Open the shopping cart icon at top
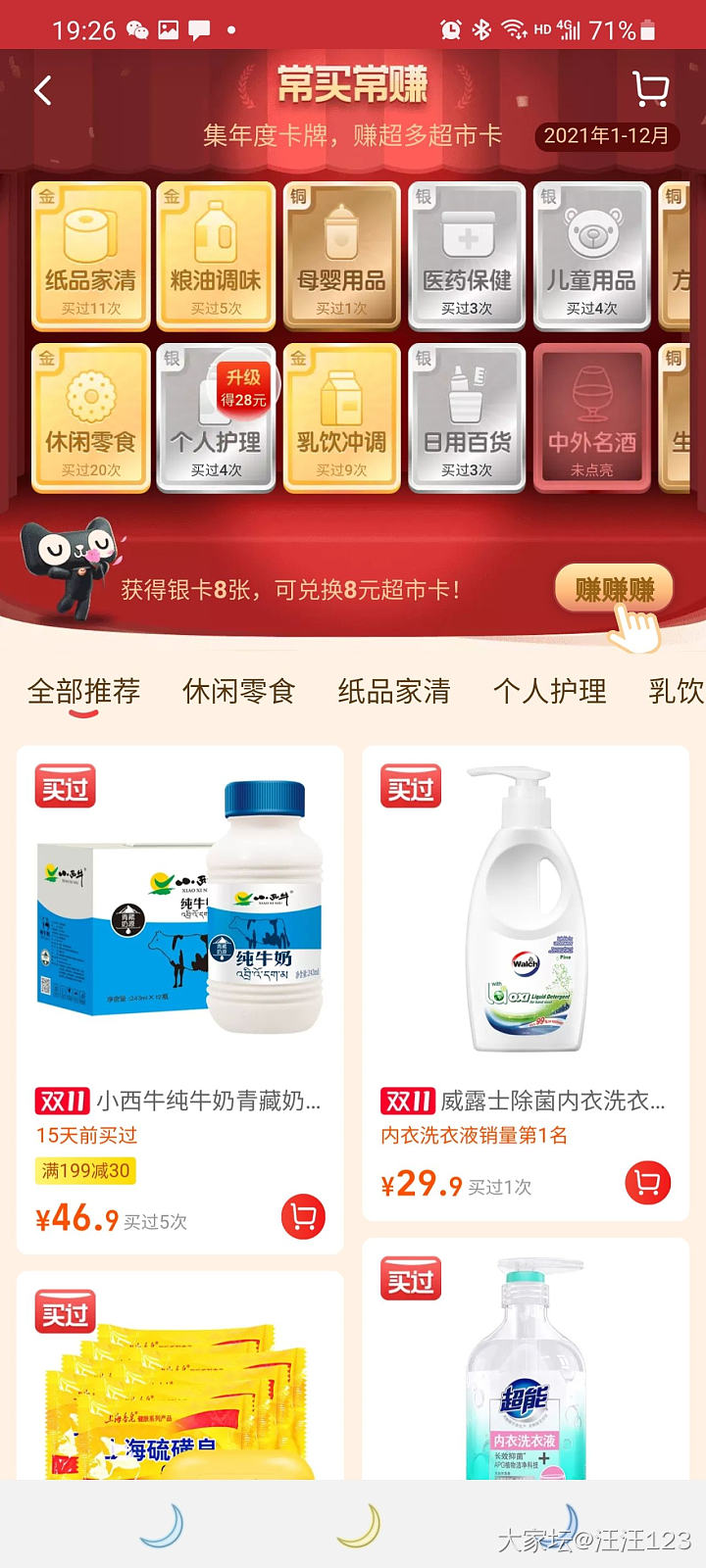Image resolution: width=706 pixels, height=1568 pixels. 649,89
